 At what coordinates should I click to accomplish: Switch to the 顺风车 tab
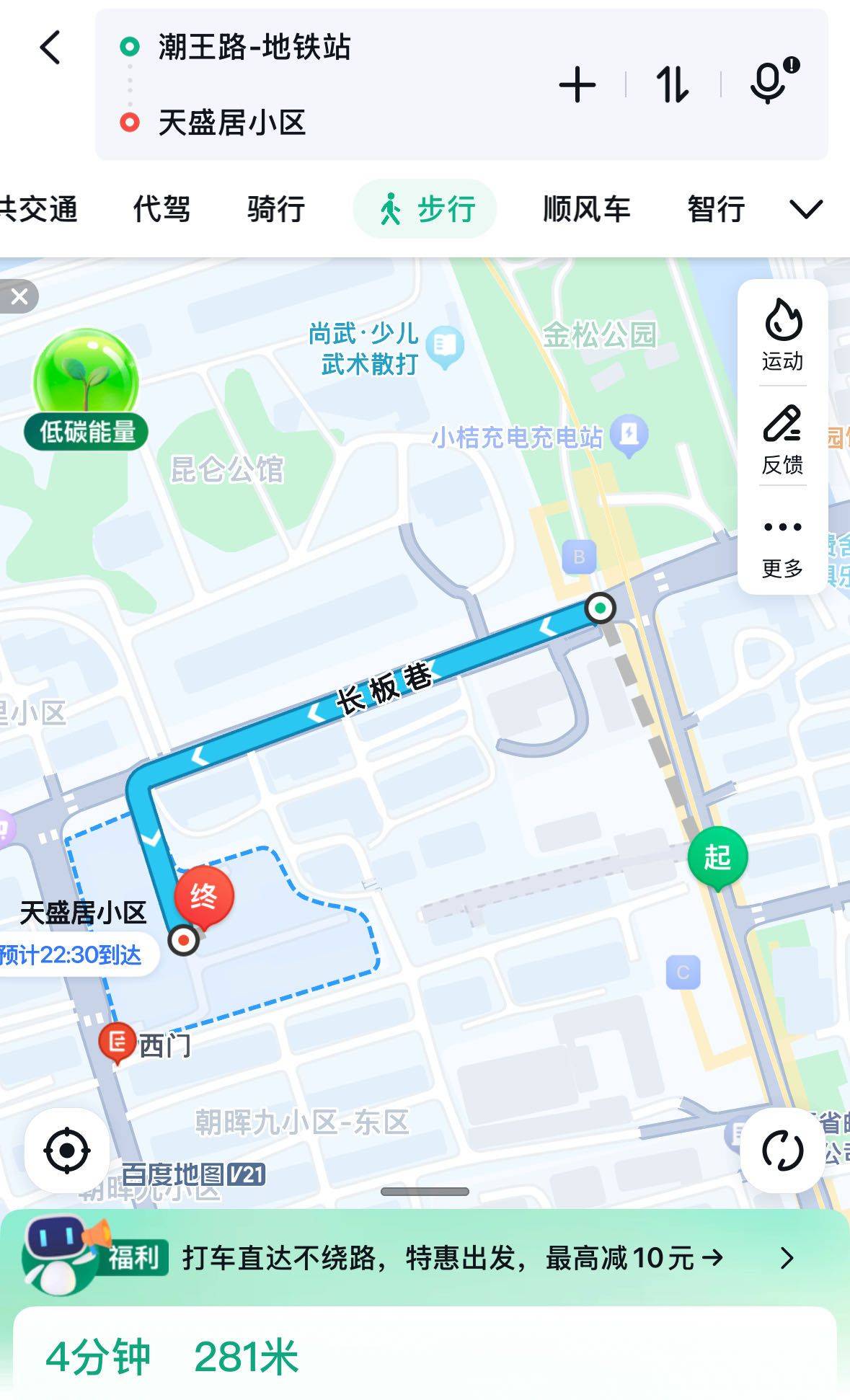coord(586,210)
